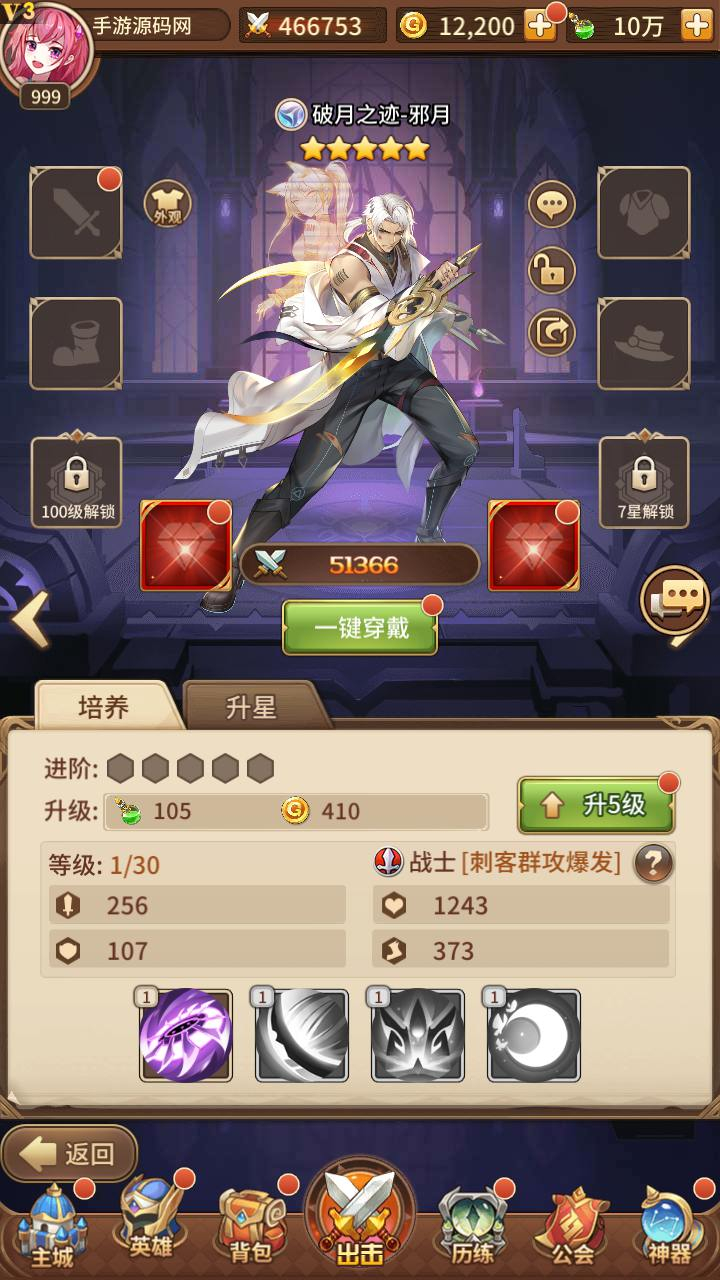Toggle the hero lock icon
This screenshot has height=1280, width=720.
(552, 269)
